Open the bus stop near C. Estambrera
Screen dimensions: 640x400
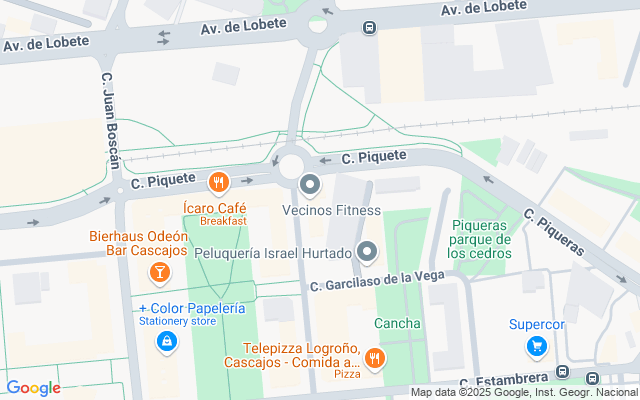(562, 372)
